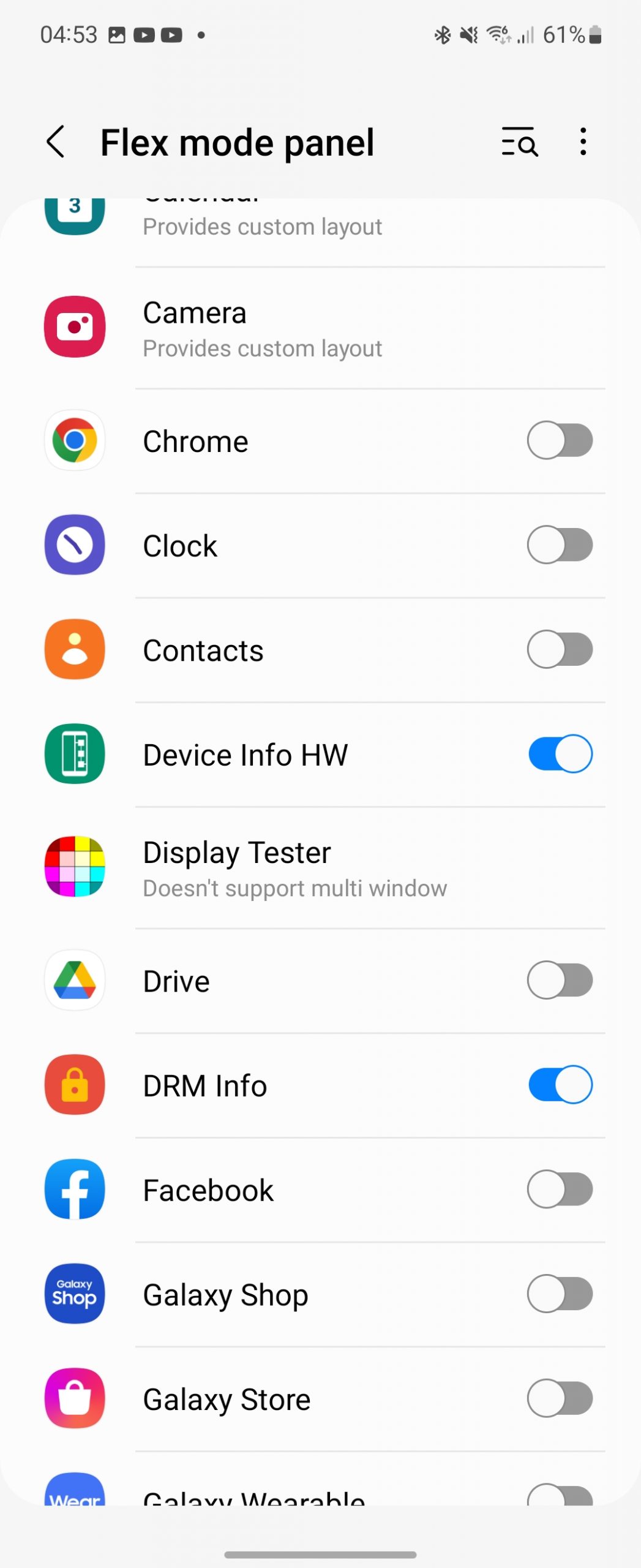Go back from Flex mode panel

tap(56, 142)
